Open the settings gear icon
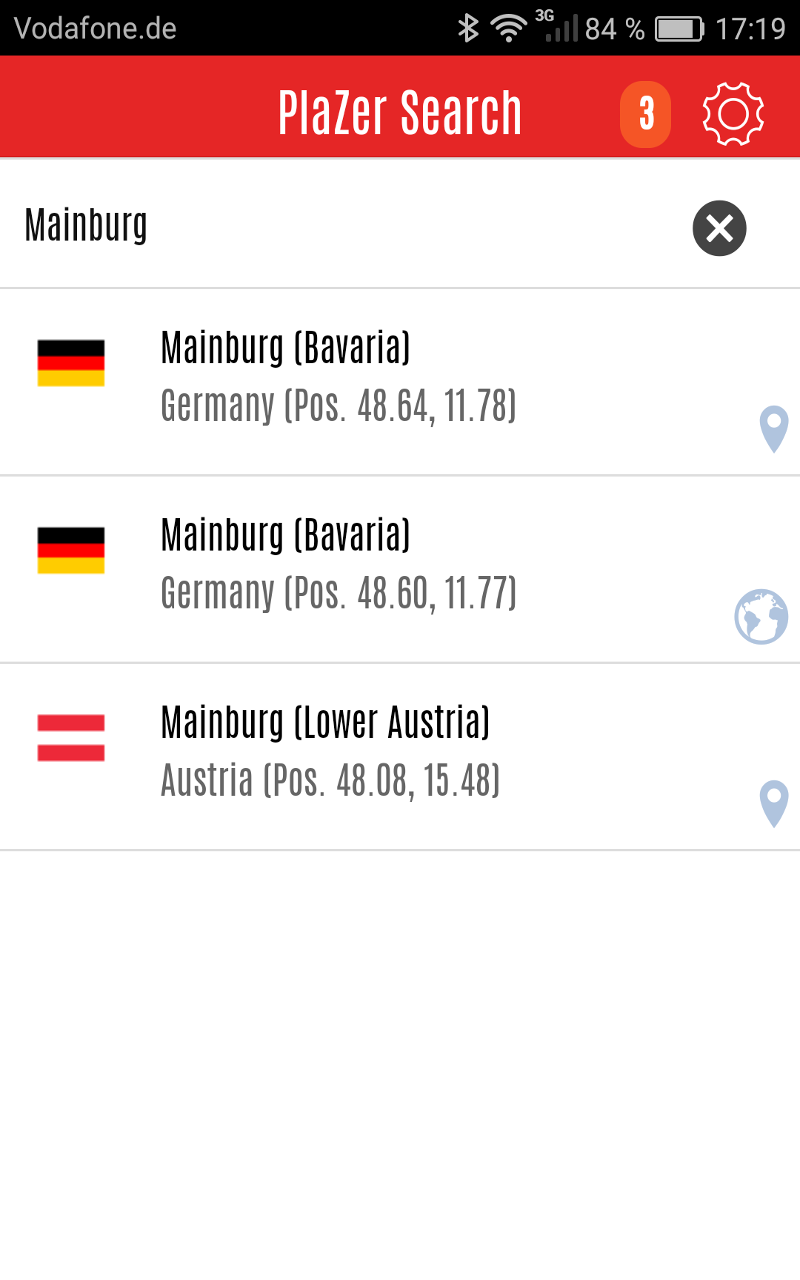 tap(733, 113)
